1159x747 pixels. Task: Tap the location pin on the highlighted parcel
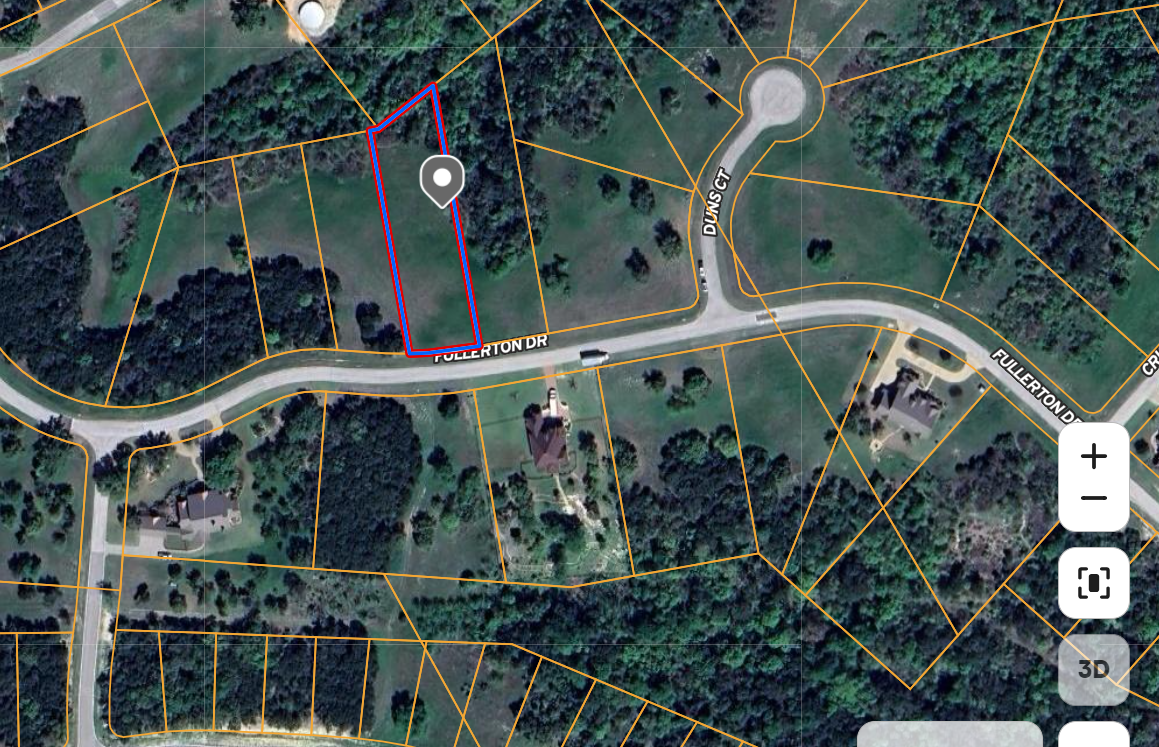click(441, 180)
